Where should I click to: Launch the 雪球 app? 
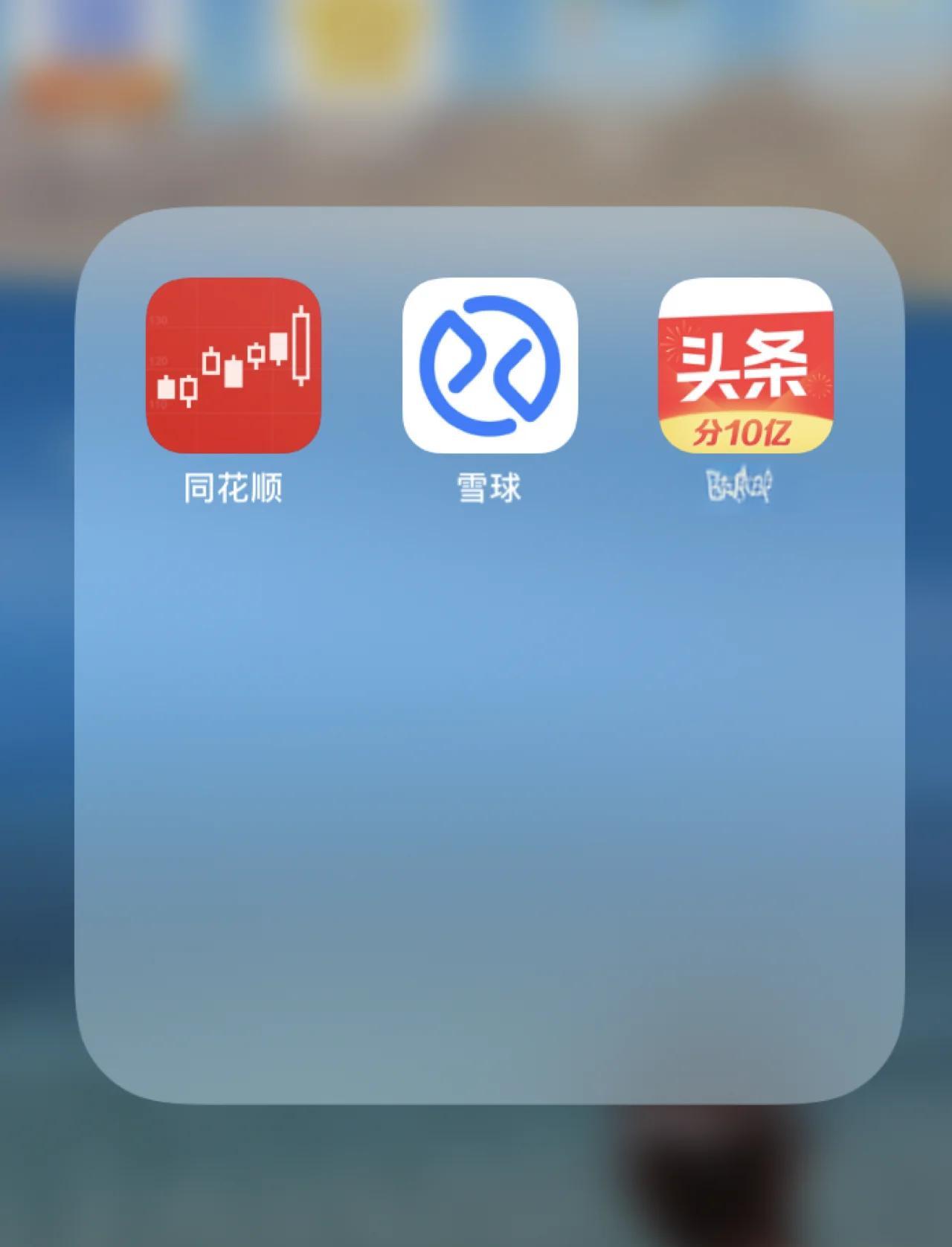point(489,365)
